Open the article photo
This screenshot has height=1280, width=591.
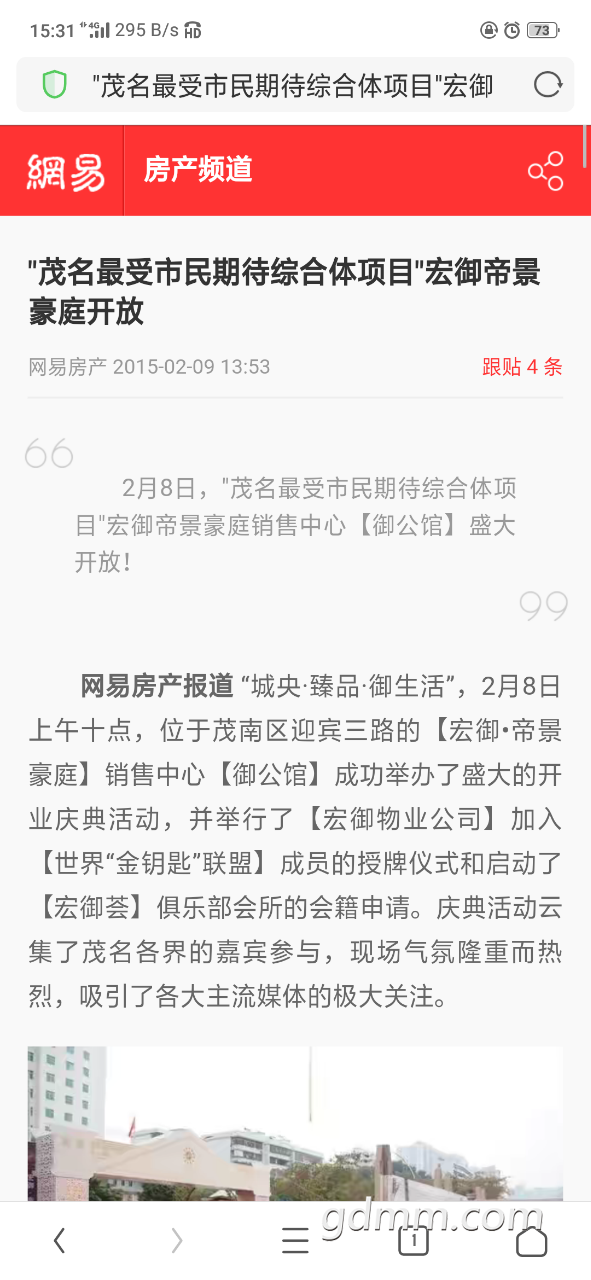295,1123
